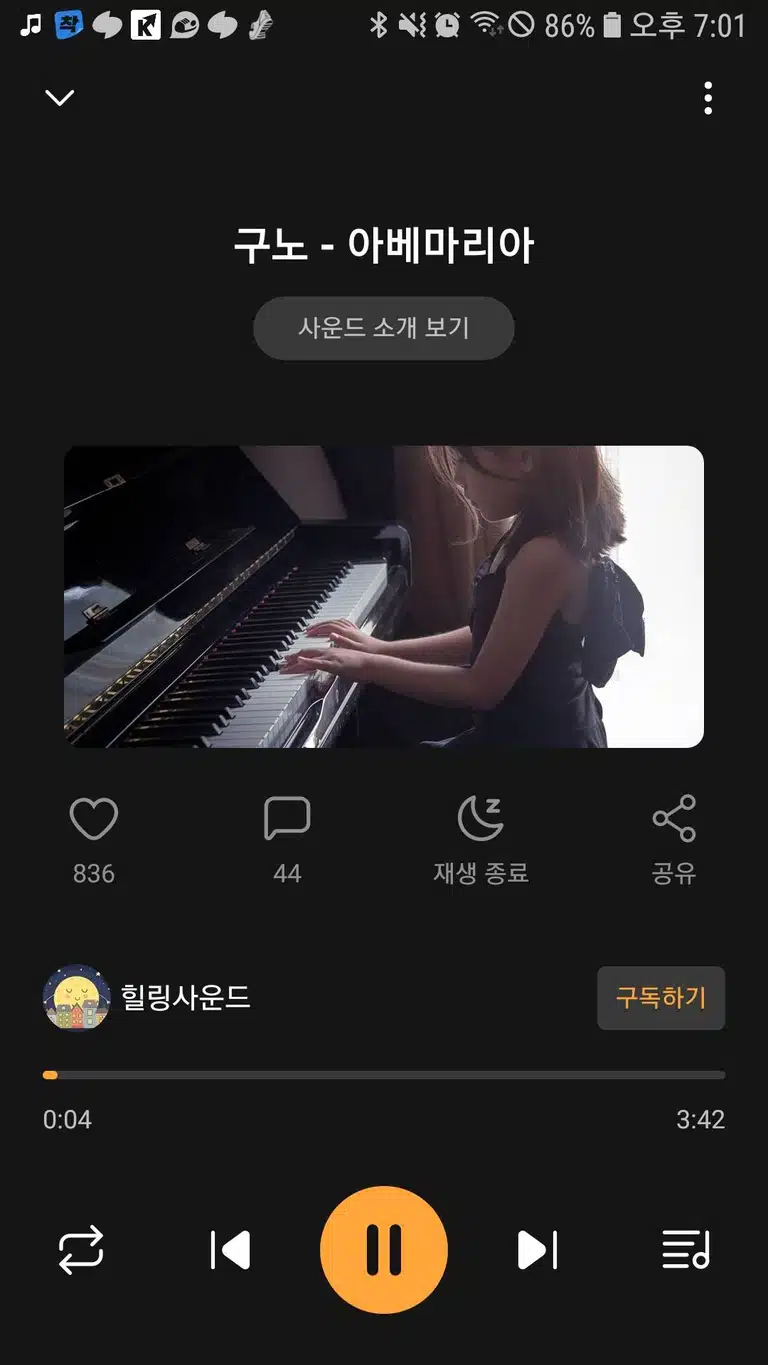Viewport: 768px width, 1365px height.
Task: Toggle the repeat mode
Action: coord(81,1250)
